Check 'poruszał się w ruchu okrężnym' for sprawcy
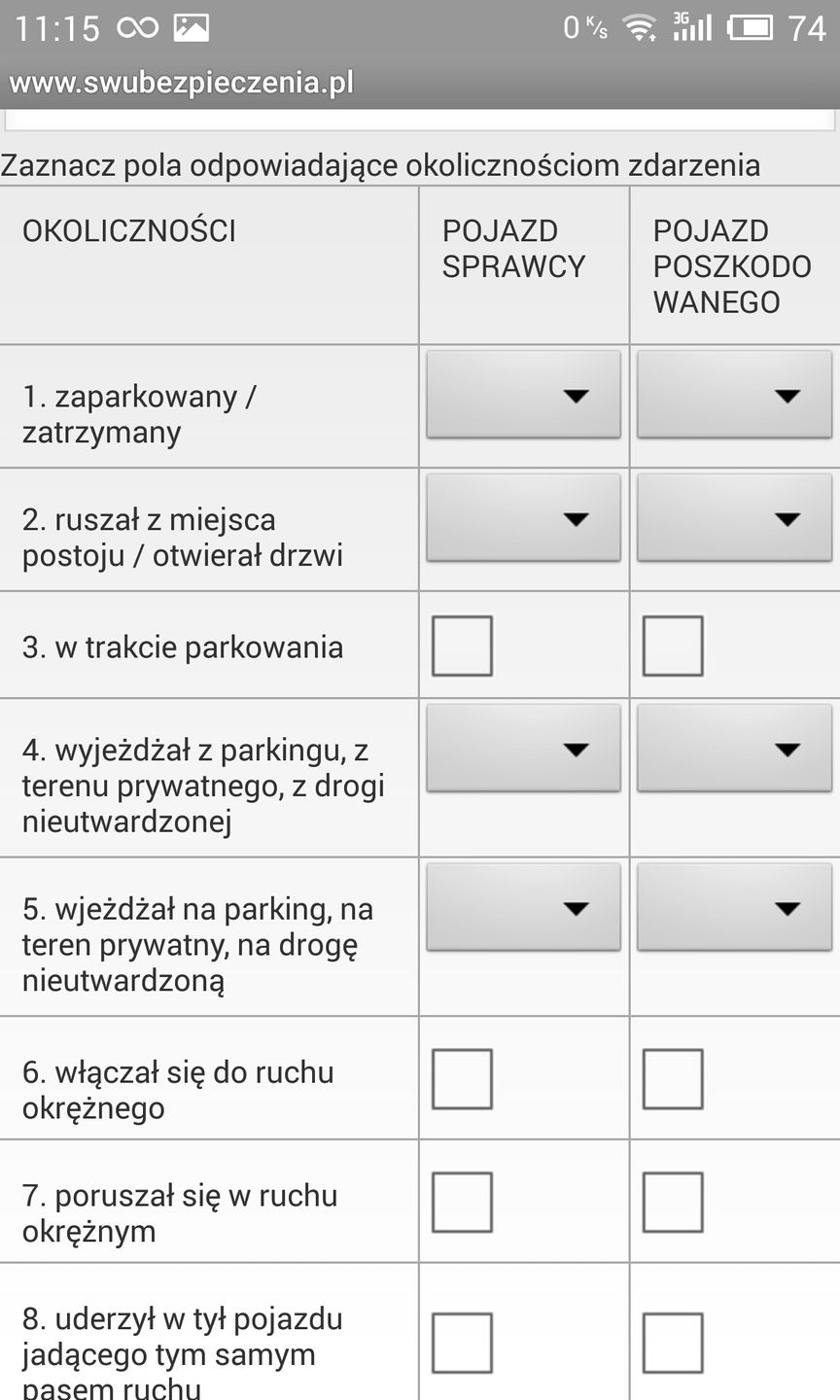The width and height of the screenshot is (840, 1400). (462, 1202)
